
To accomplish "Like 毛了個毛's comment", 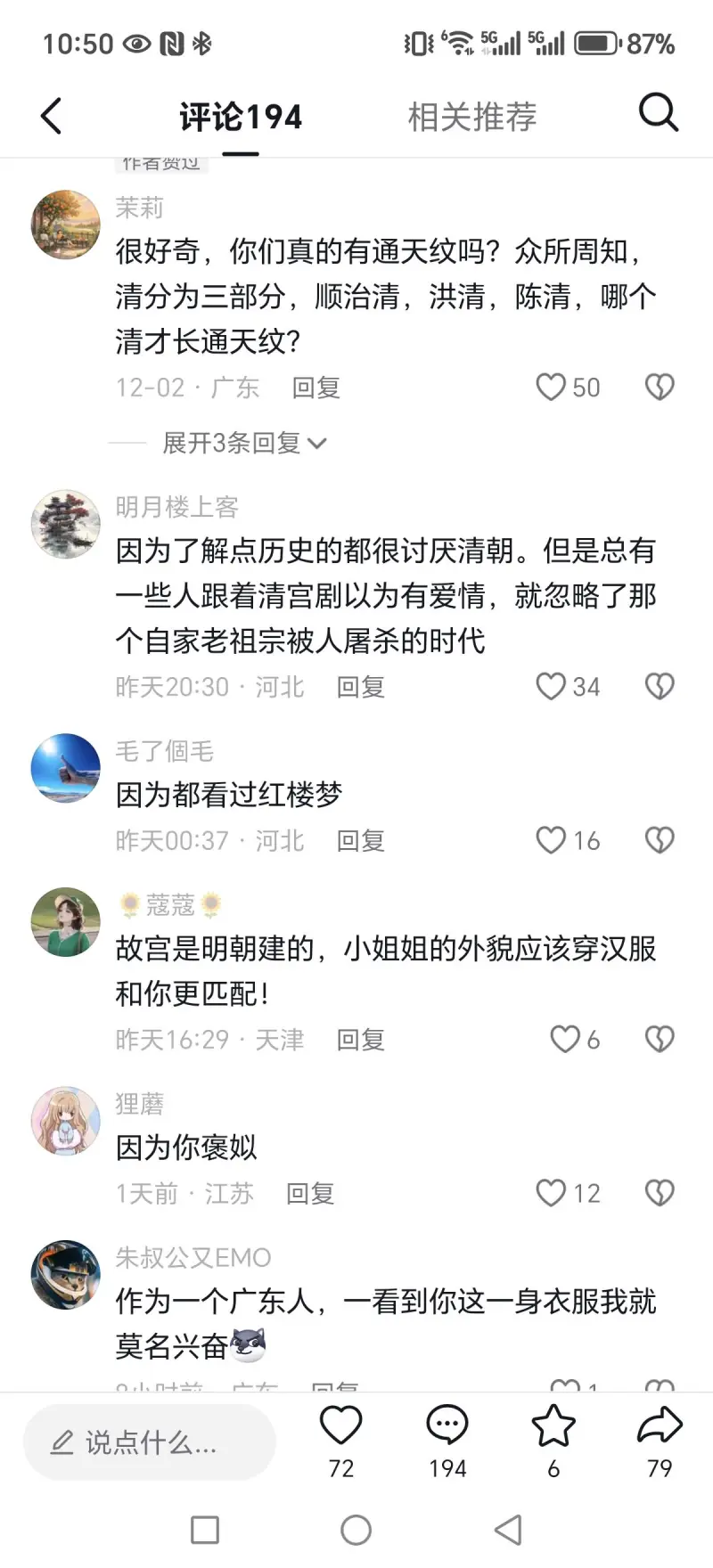I will click(552, 840).
